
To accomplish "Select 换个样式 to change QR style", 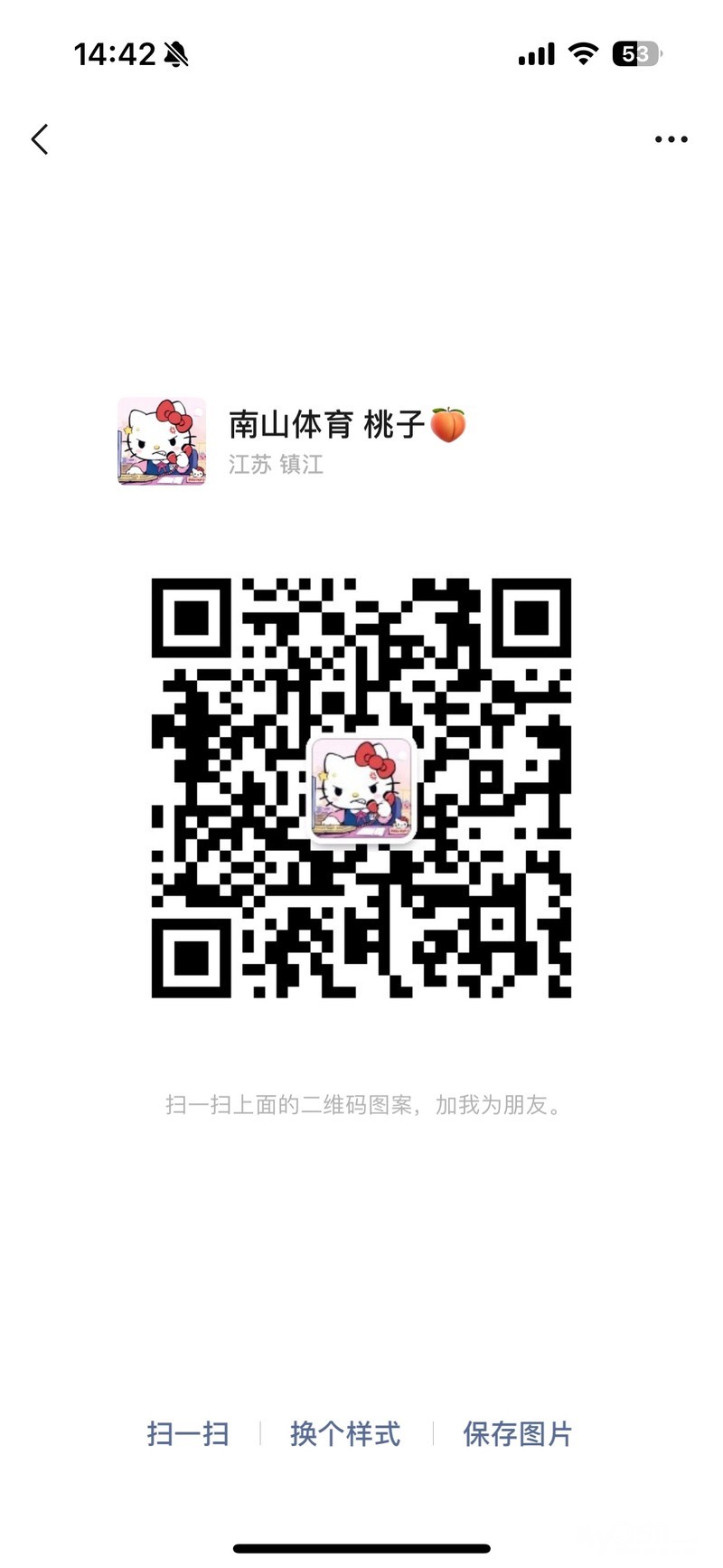I will click(345, 1433).
